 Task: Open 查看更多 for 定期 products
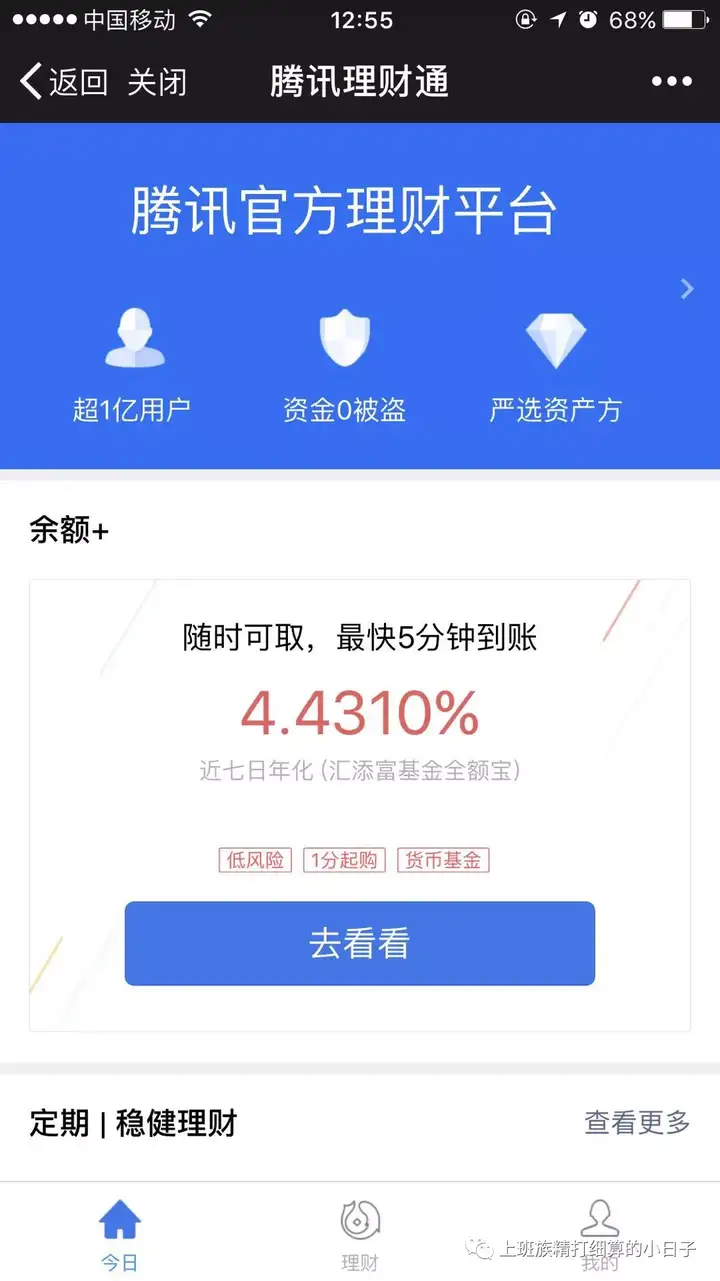click(637, 1122)
